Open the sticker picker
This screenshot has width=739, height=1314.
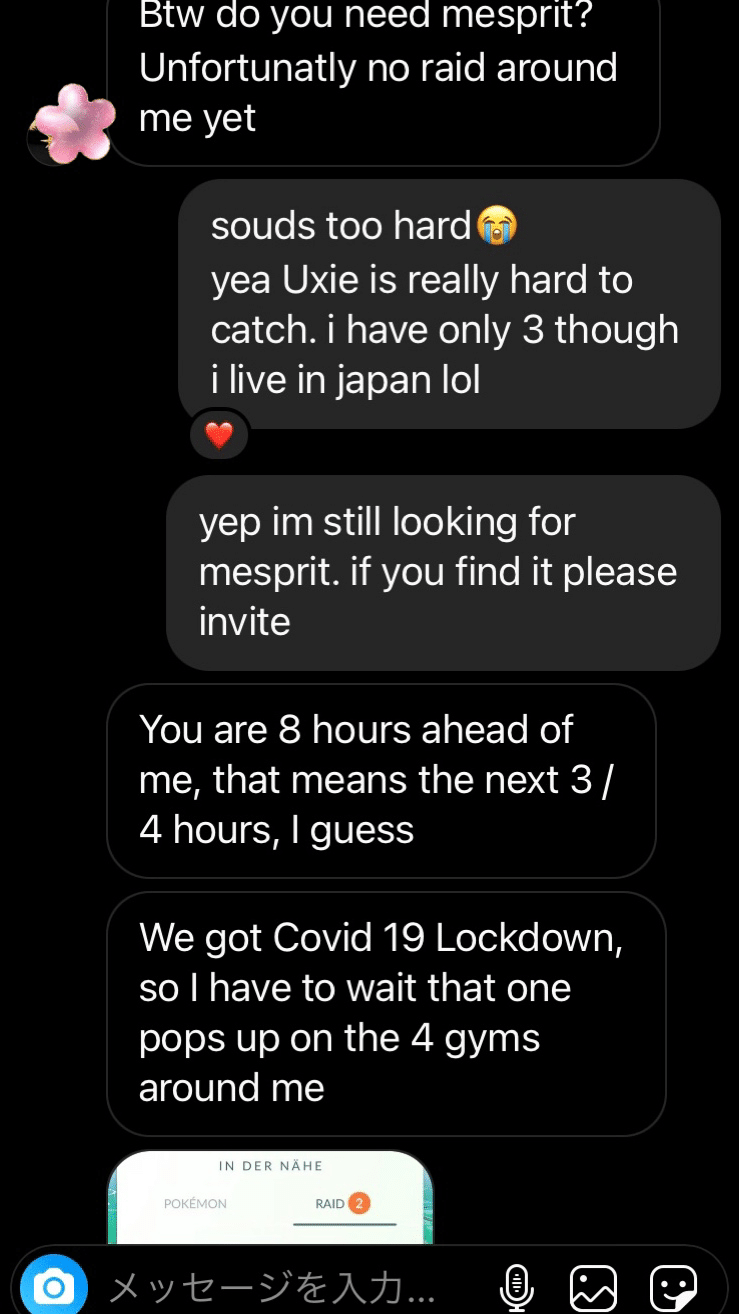pos(672,1286)
